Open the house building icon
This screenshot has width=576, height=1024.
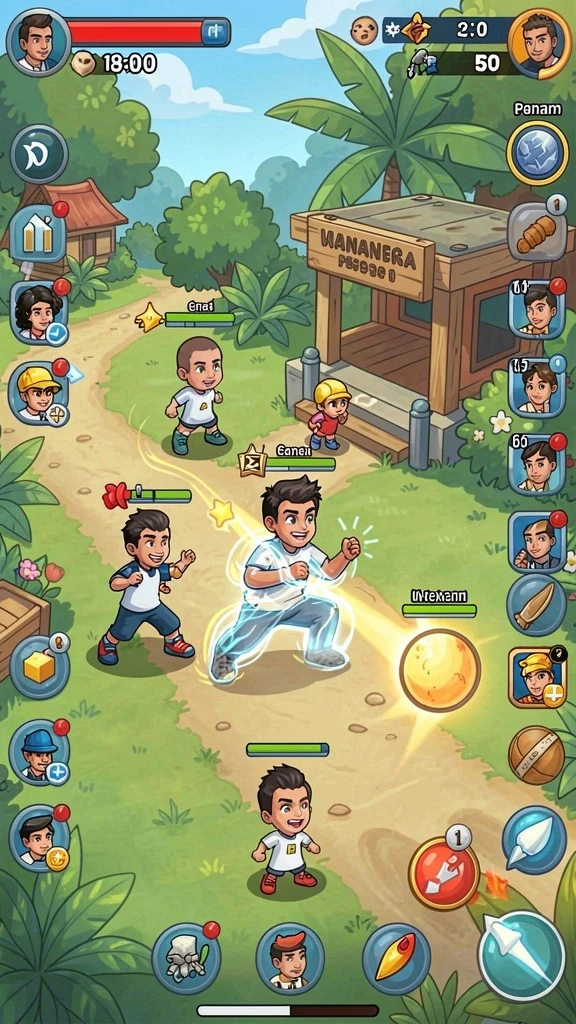(38, 234)
